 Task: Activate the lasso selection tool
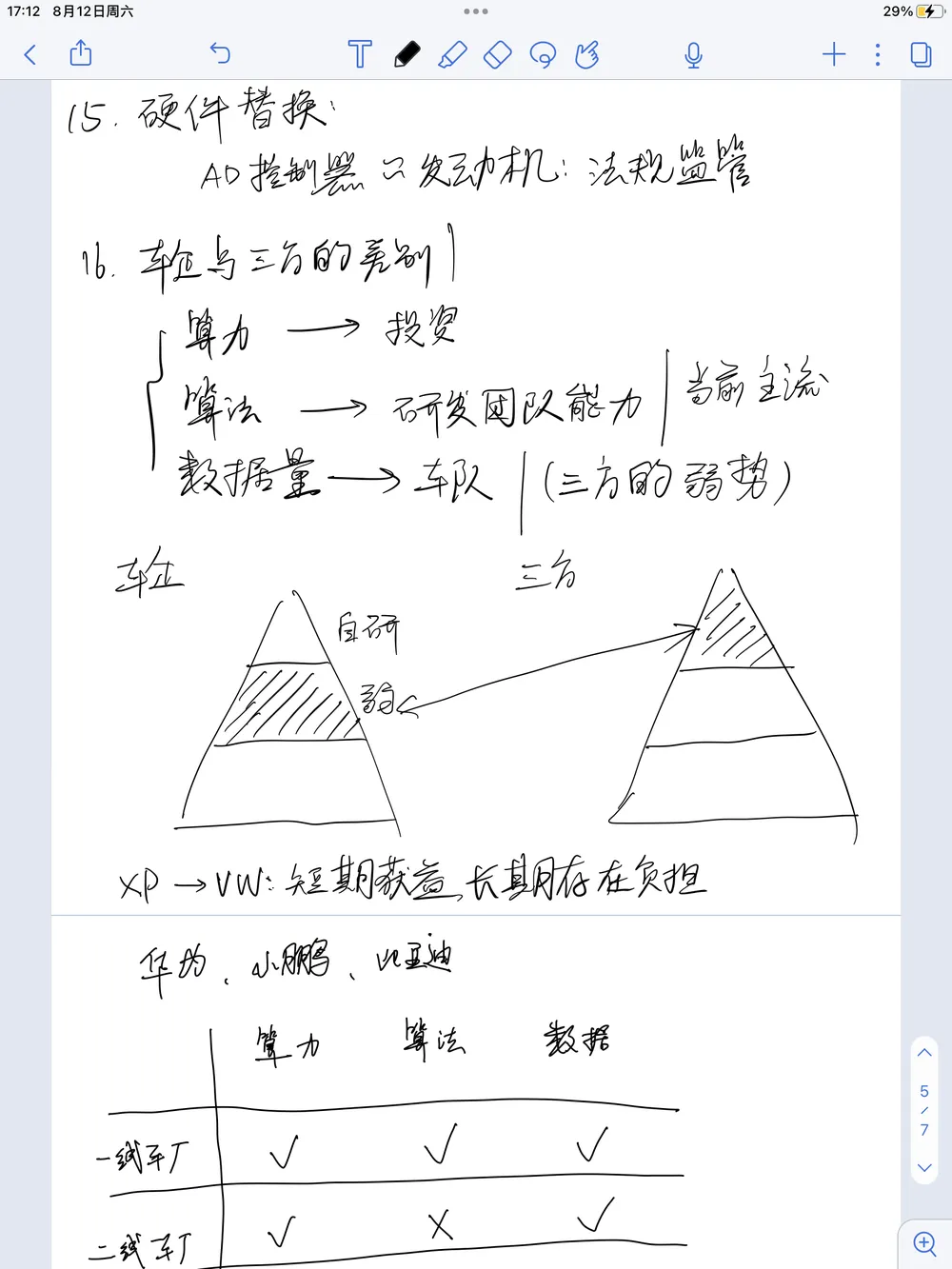tap(543, 54)
